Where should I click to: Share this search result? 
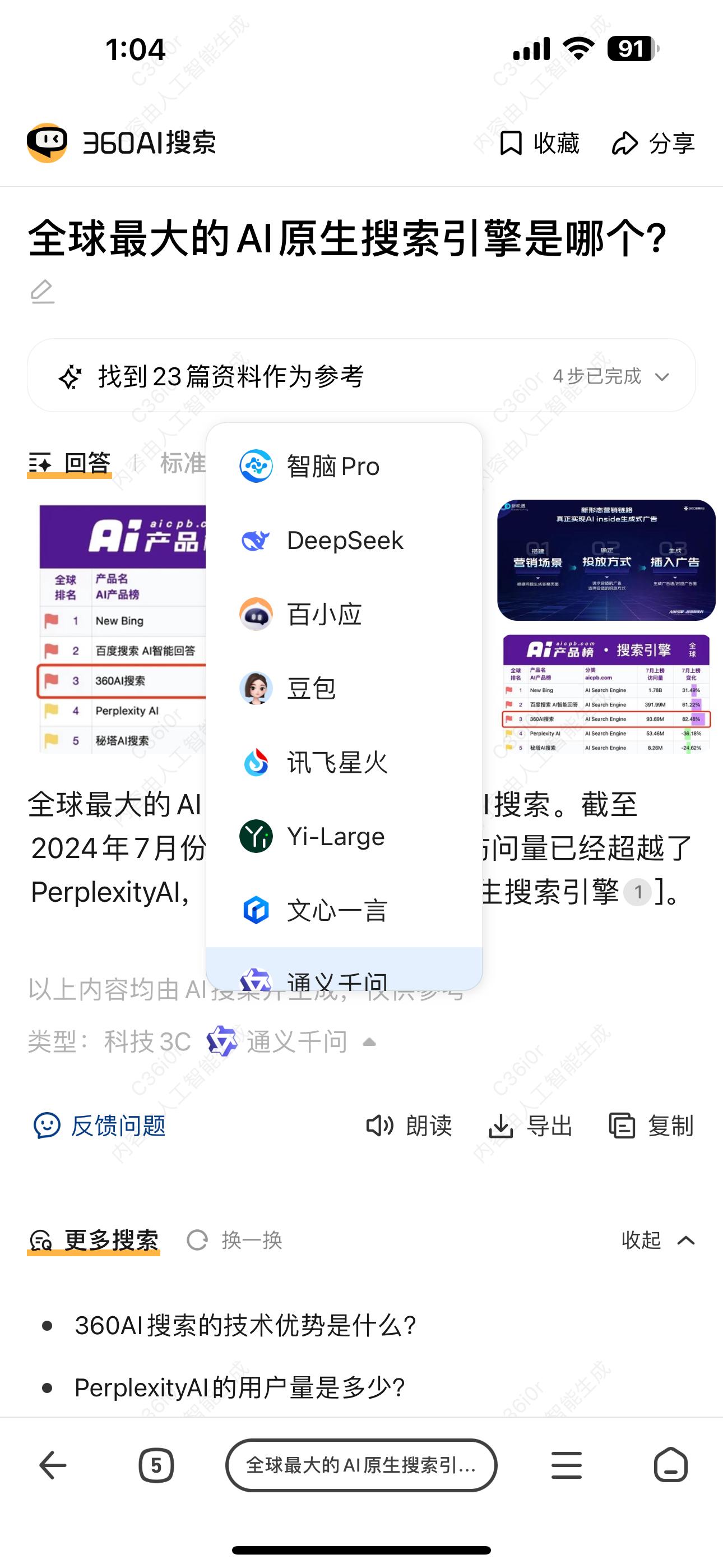coord(653,144)
